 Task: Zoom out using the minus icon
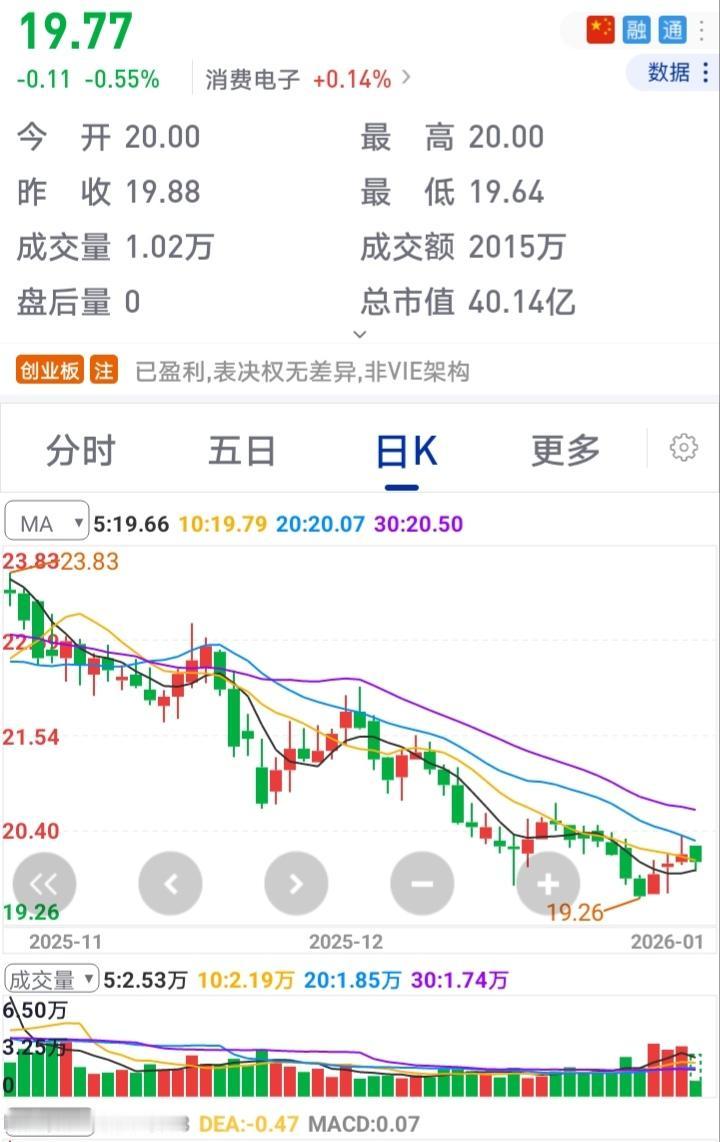(x=422, y=884)
